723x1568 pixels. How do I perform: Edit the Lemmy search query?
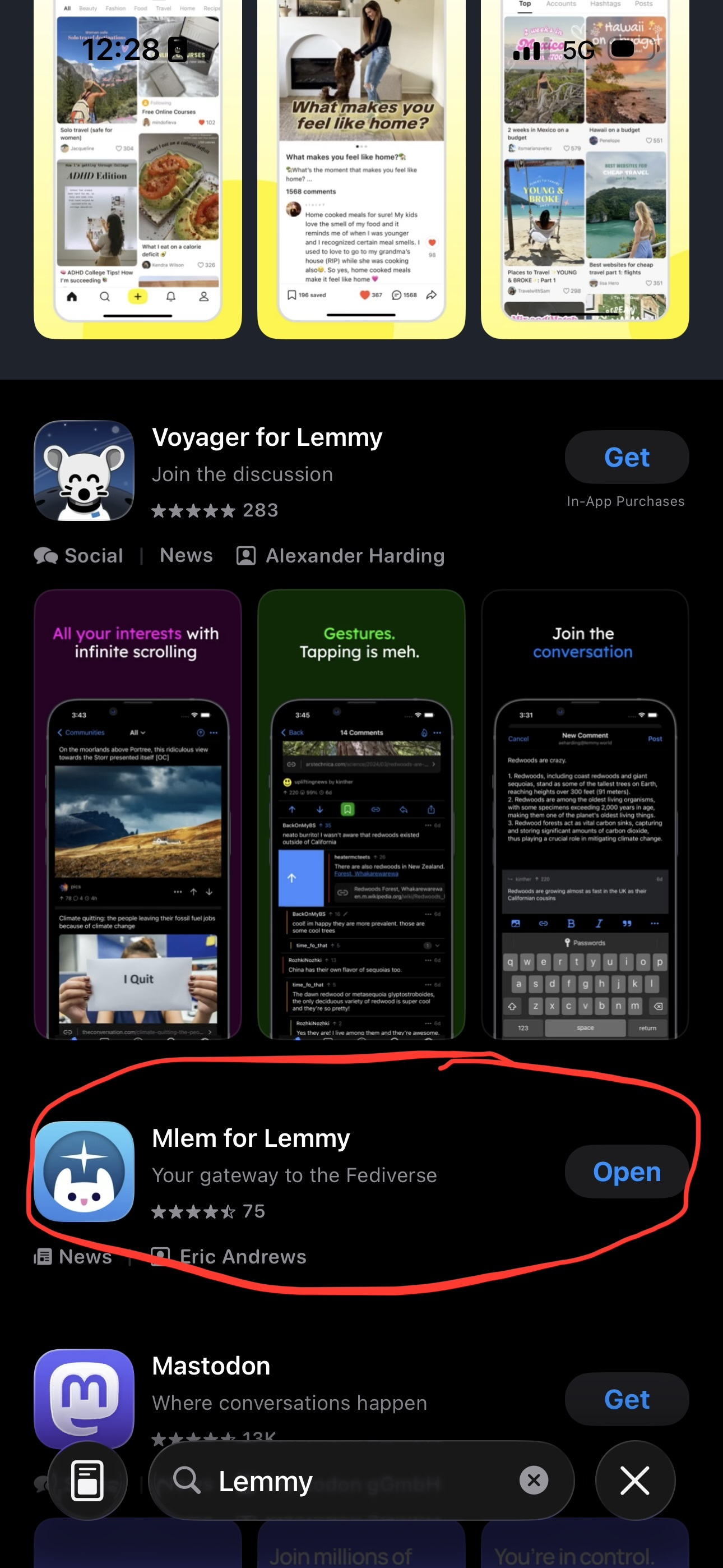(x=353, y=1481)
